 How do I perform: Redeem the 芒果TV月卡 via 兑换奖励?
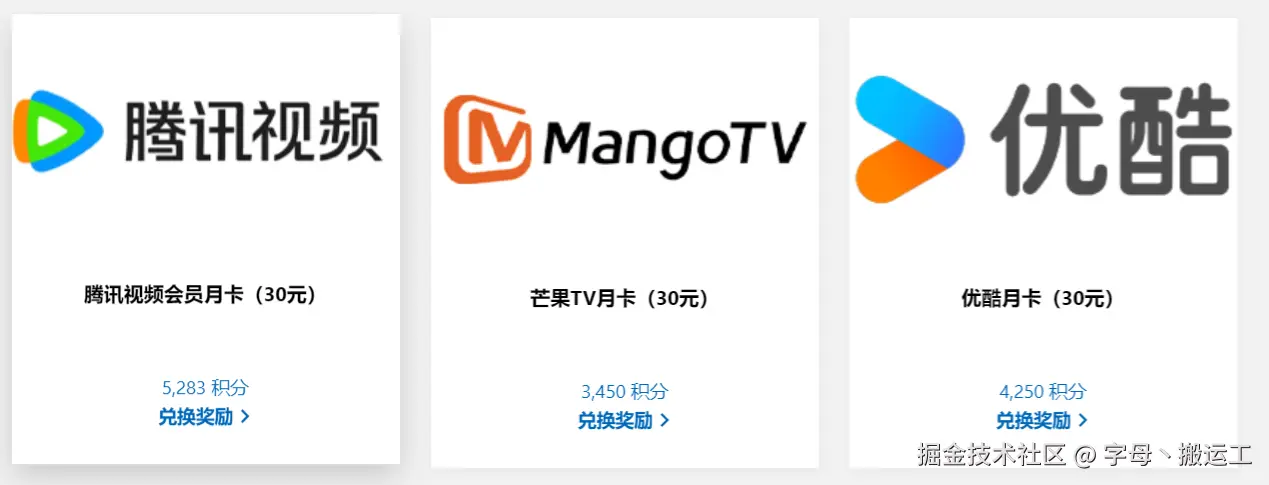[623, 421]
